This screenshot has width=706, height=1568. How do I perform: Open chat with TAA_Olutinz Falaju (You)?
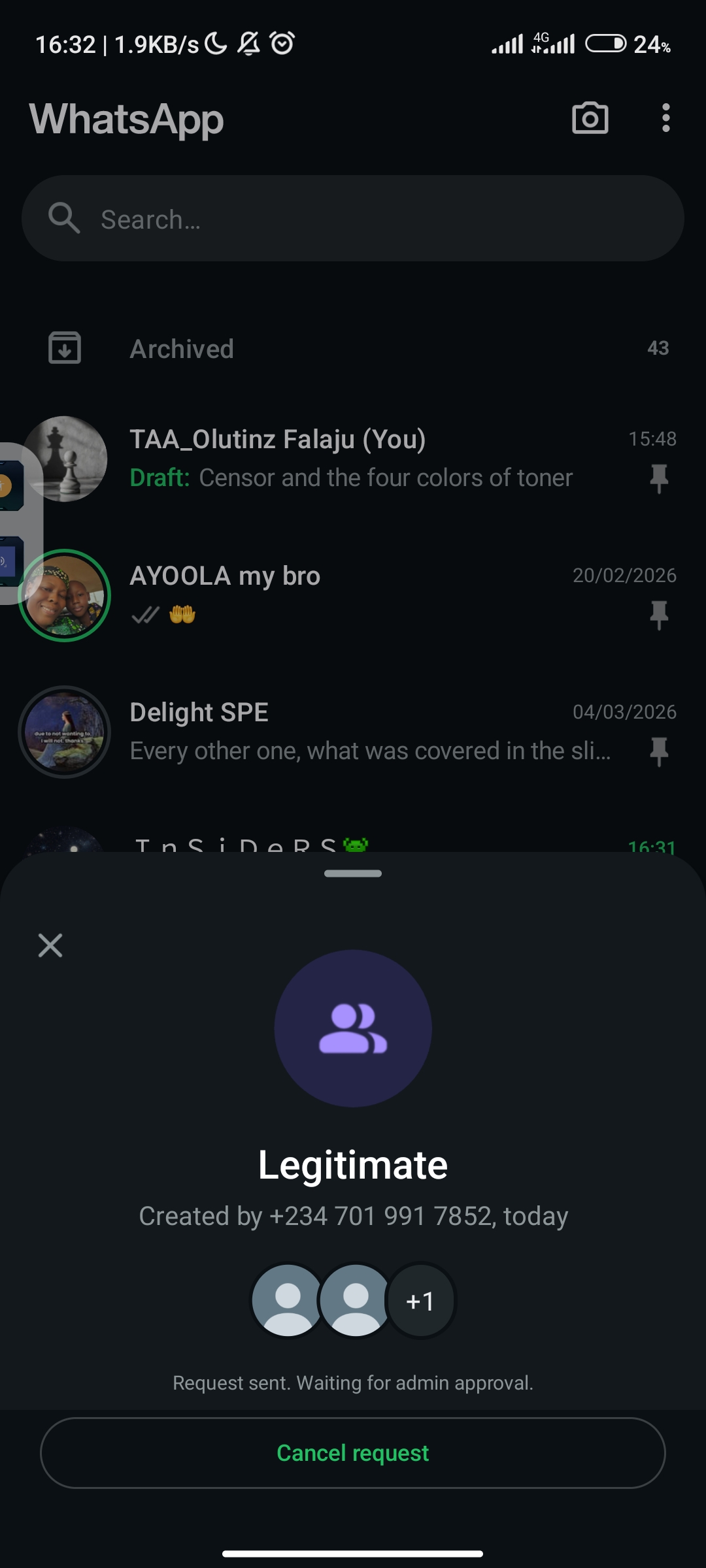[366, 459]
